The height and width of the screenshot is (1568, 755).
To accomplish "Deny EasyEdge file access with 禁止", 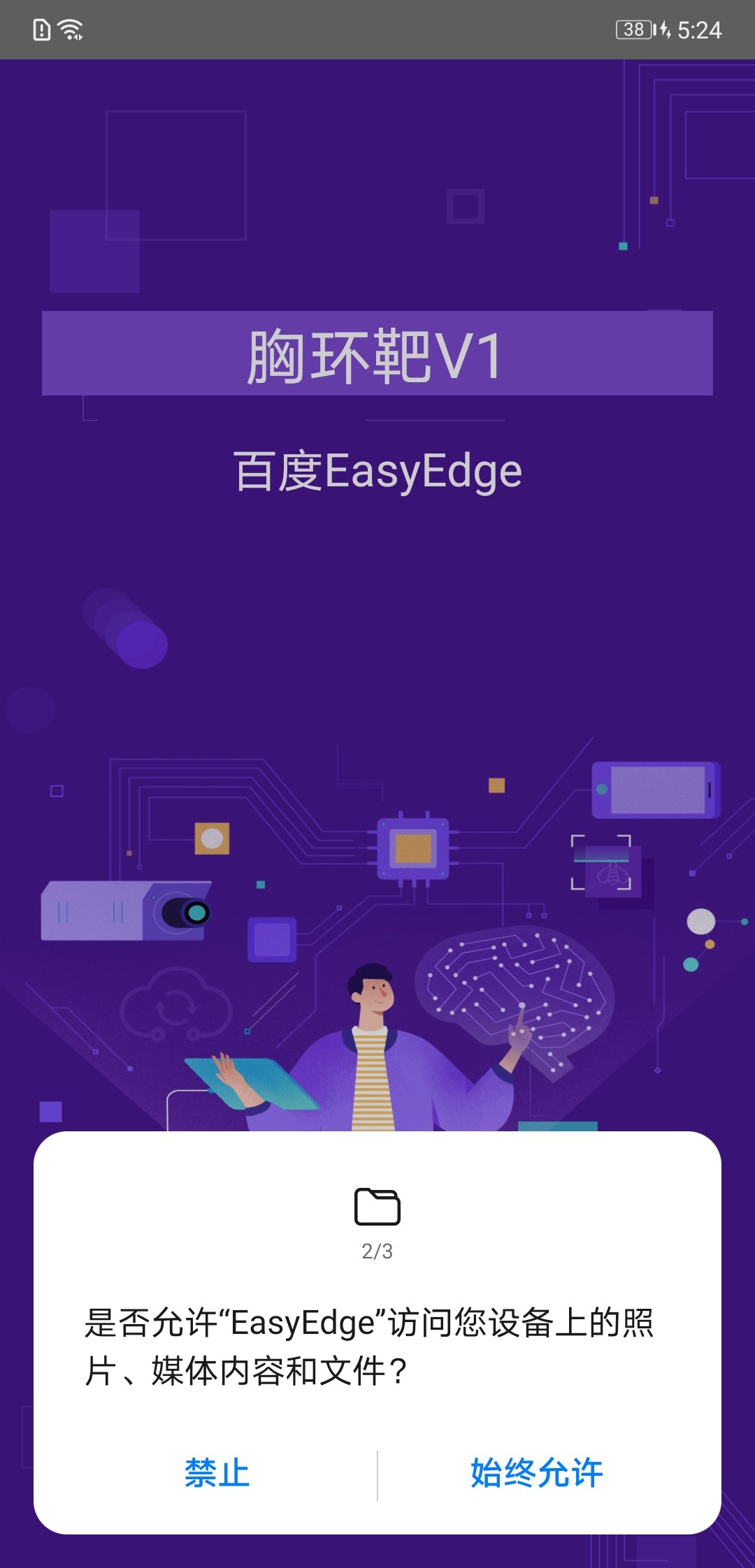I will coord(217,1473).
